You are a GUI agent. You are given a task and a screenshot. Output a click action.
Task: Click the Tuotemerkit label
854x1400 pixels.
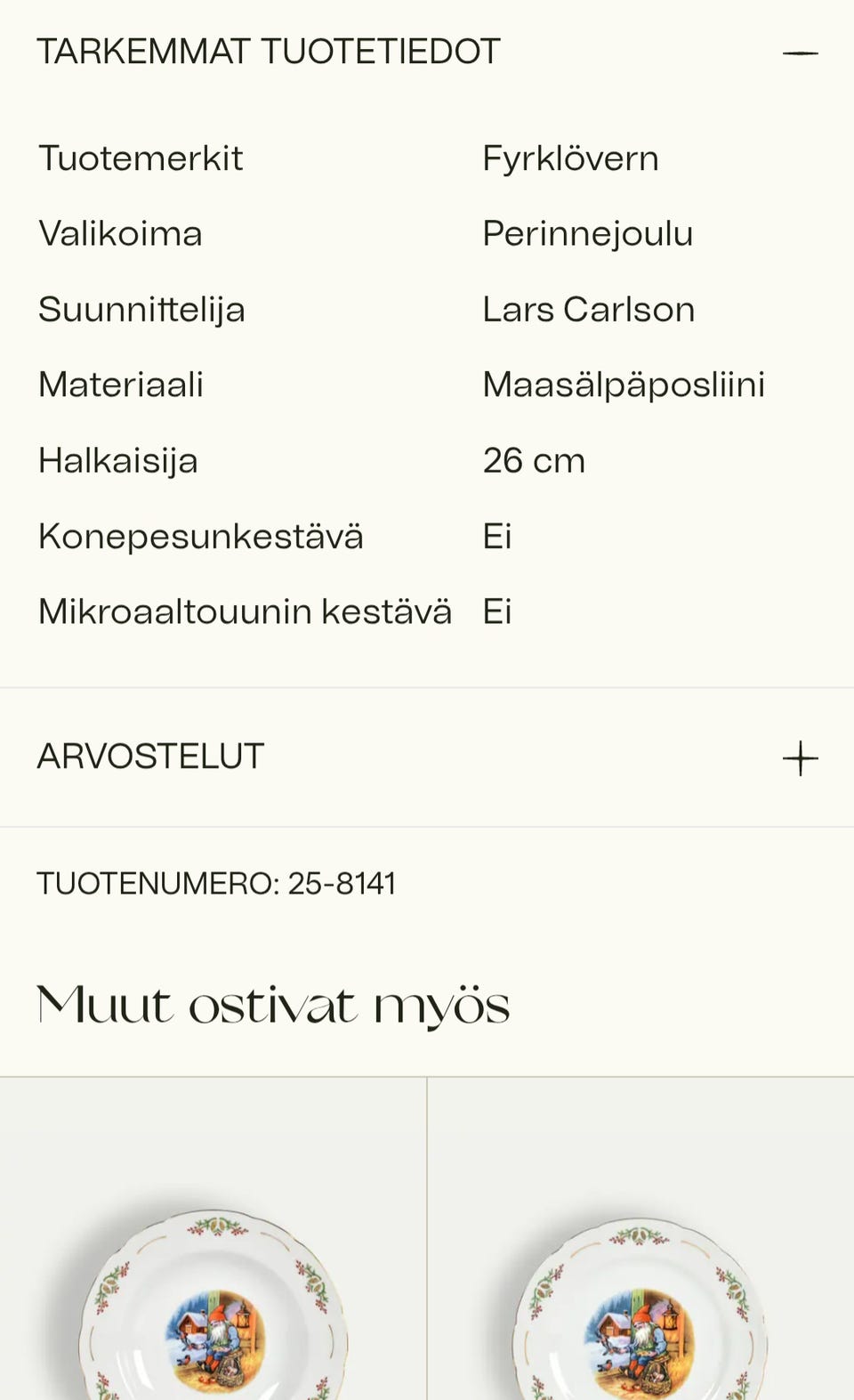coord(140,158)
